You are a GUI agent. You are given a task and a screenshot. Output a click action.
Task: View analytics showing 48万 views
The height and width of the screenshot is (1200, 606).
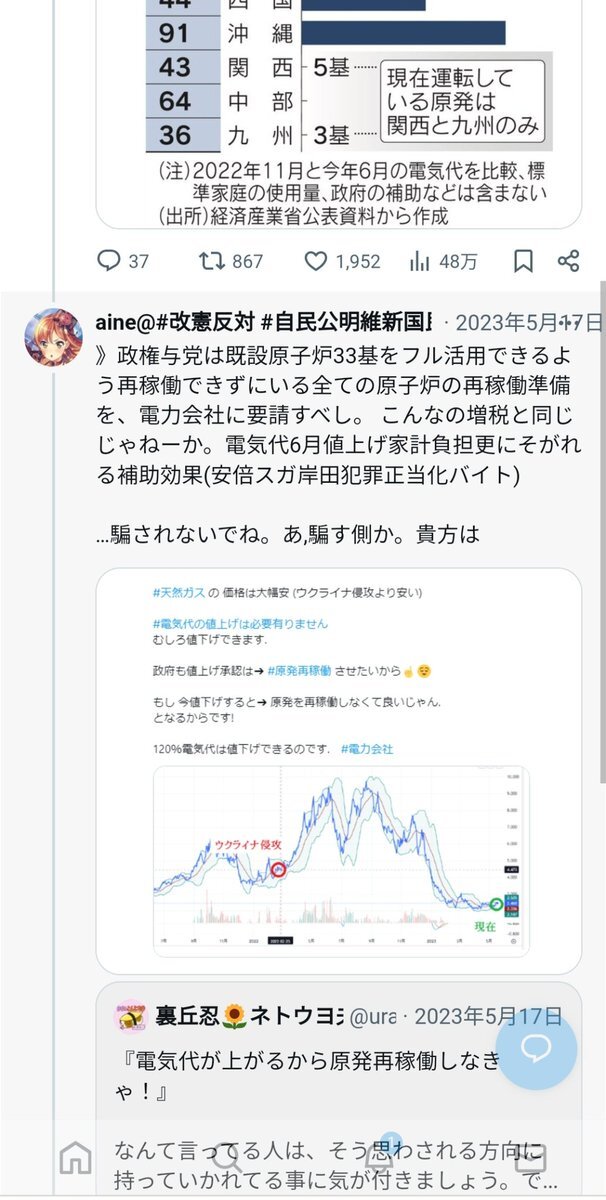point(420,261)
